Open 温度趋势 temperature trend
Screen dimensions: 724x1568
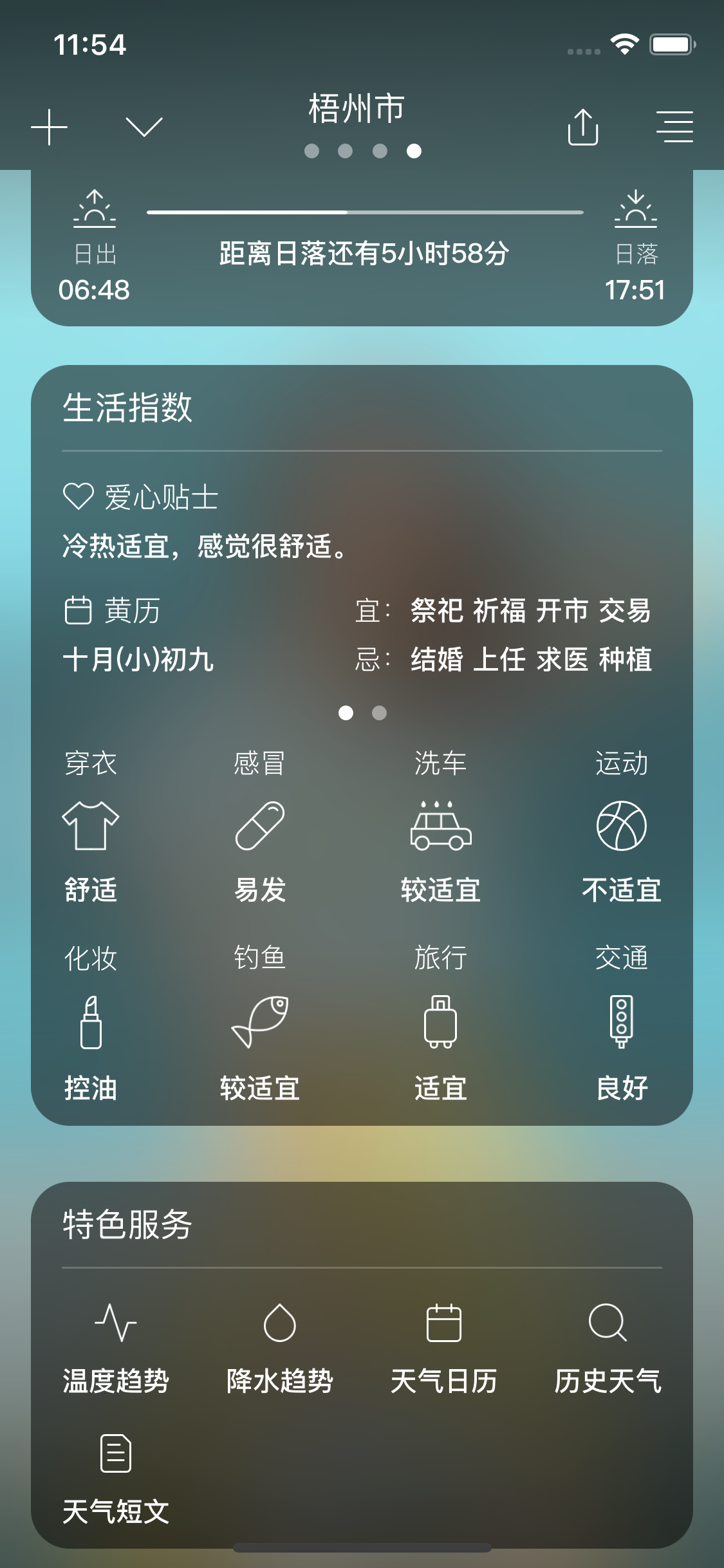pos(116,1349)
